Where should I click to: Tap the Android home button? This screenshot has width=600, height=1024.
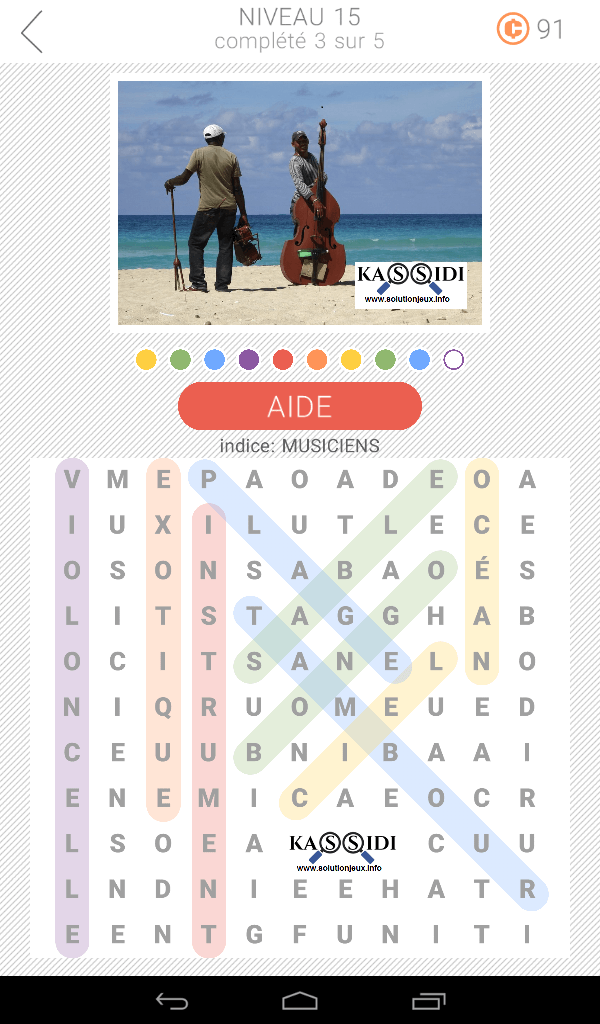(300, 1000)
